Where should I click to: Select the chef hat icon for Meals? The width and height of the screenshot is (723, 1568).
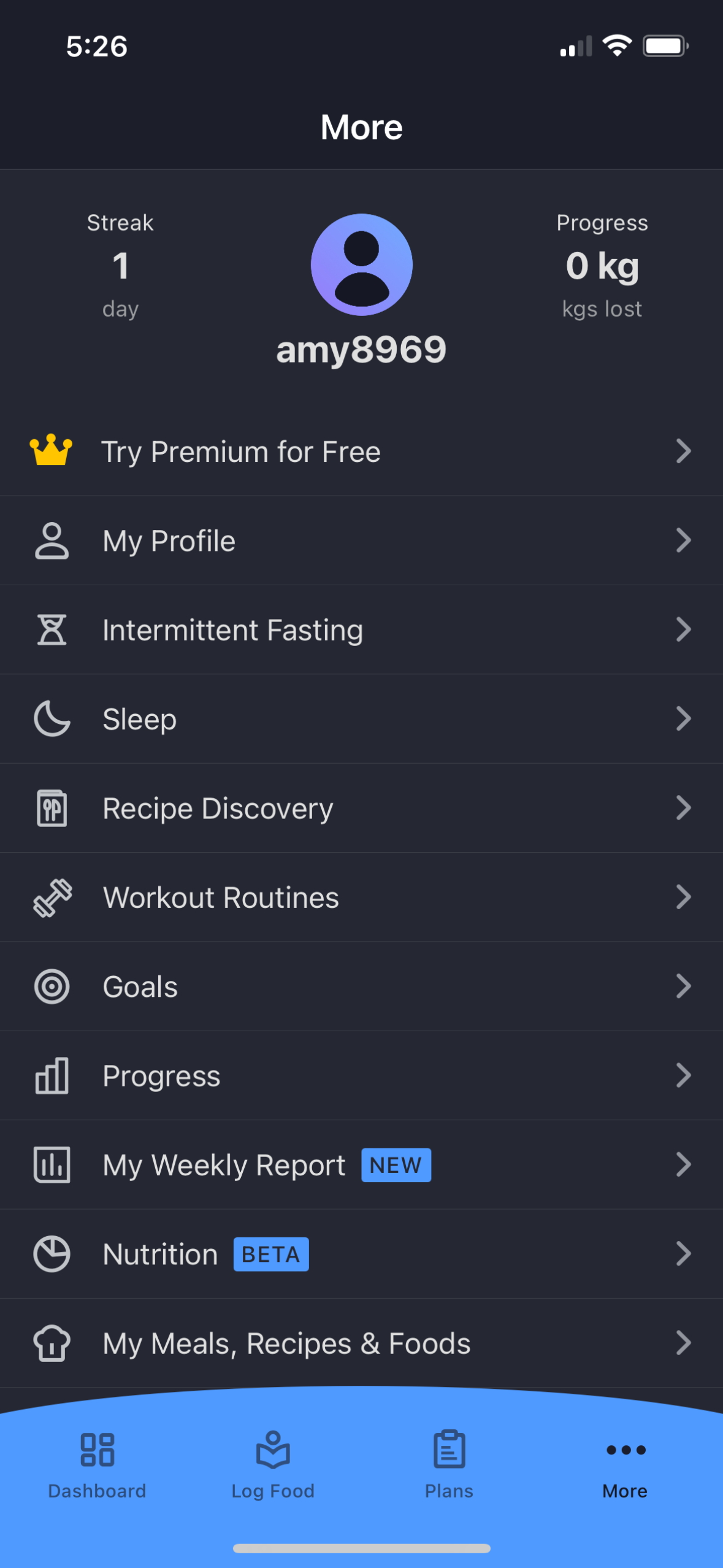(52, 1342)
